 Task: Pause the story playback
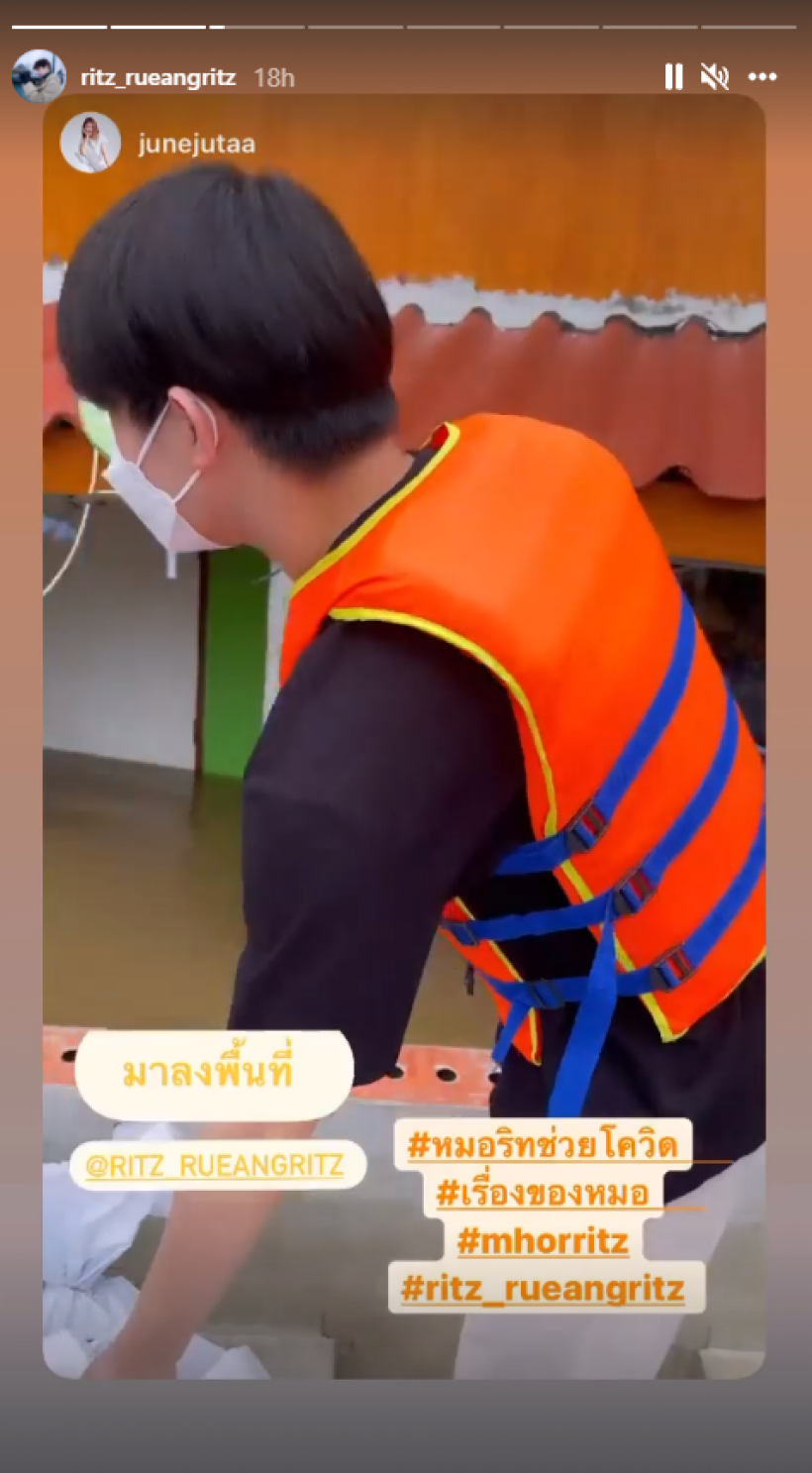click(673, 77)
